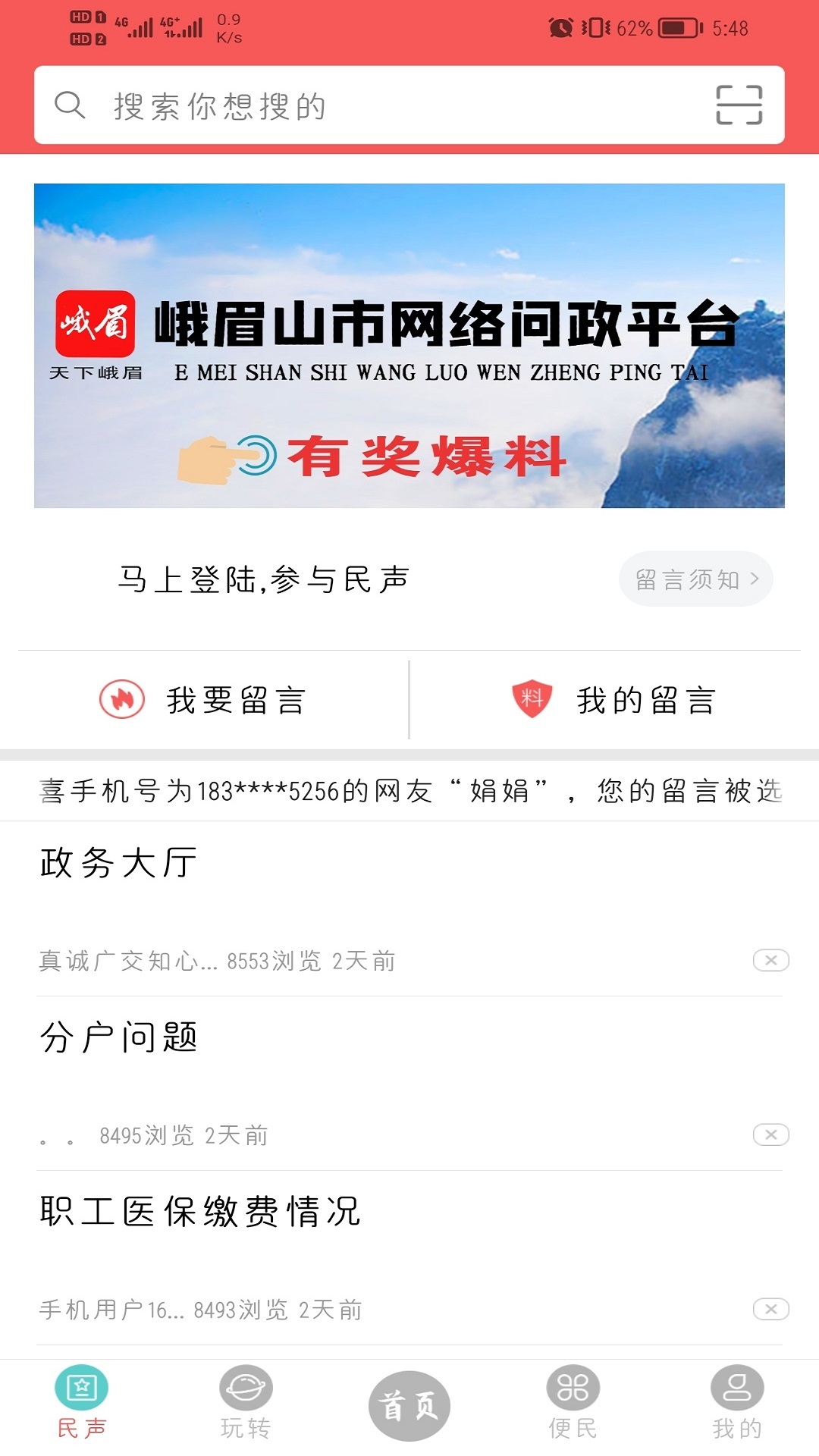
Task: Dismiss the 分户问题 post
Action: coord(770,1134)
